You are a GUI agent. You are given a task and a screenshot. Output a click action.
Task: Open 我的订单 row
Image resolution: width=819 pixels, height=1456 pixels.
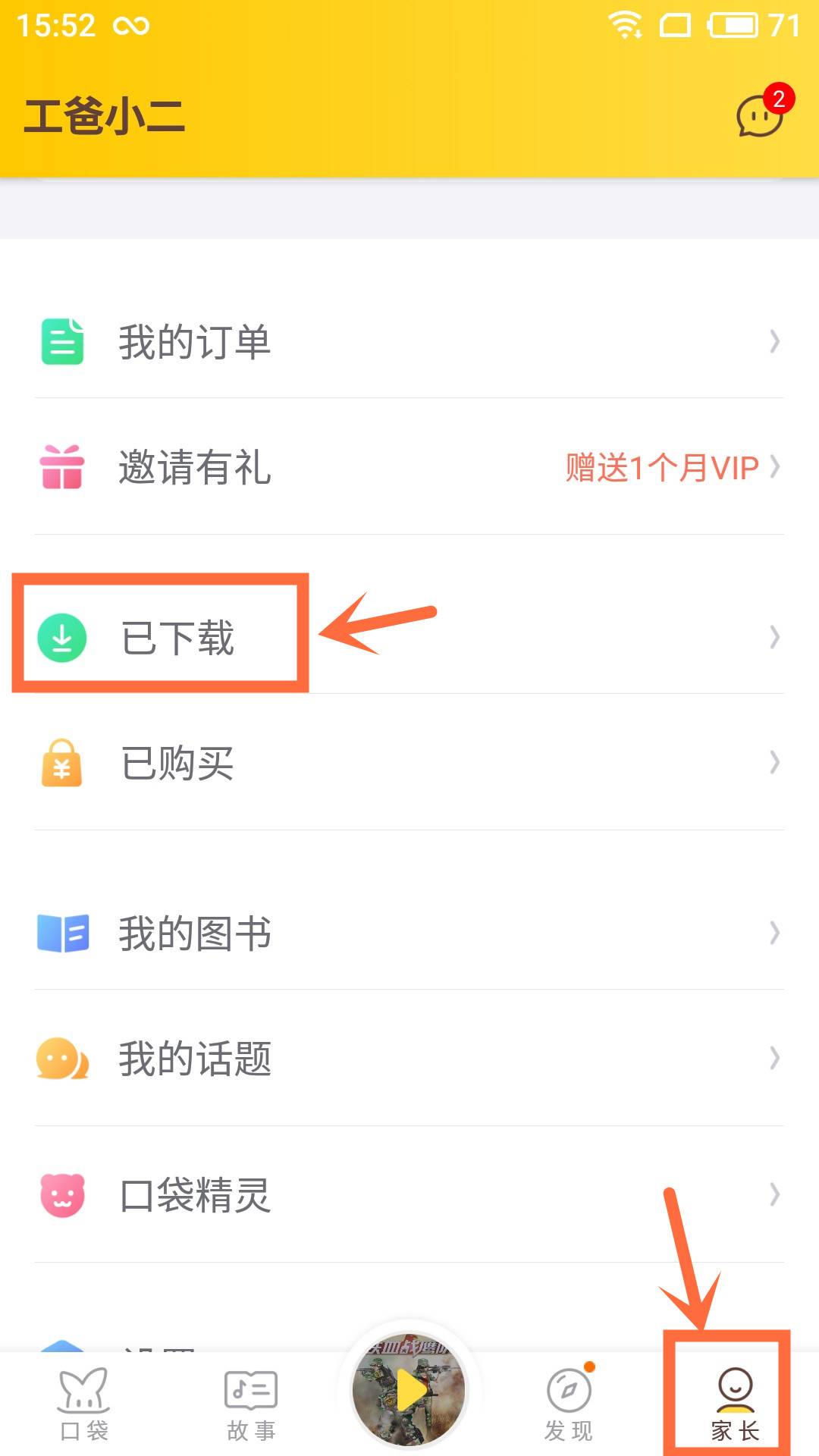(409, 341)
